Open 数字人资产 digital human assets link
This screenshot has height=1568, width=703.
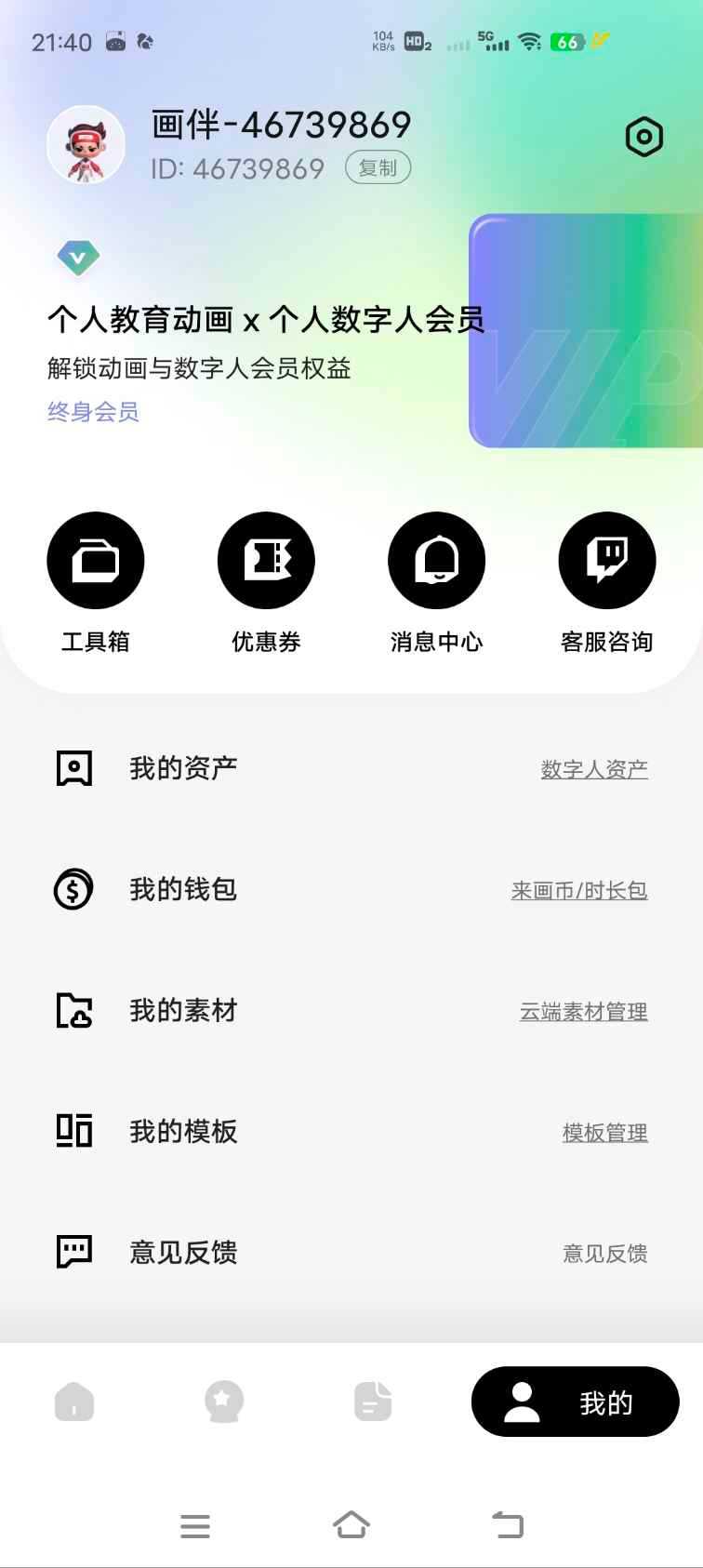tap(594, 768)
